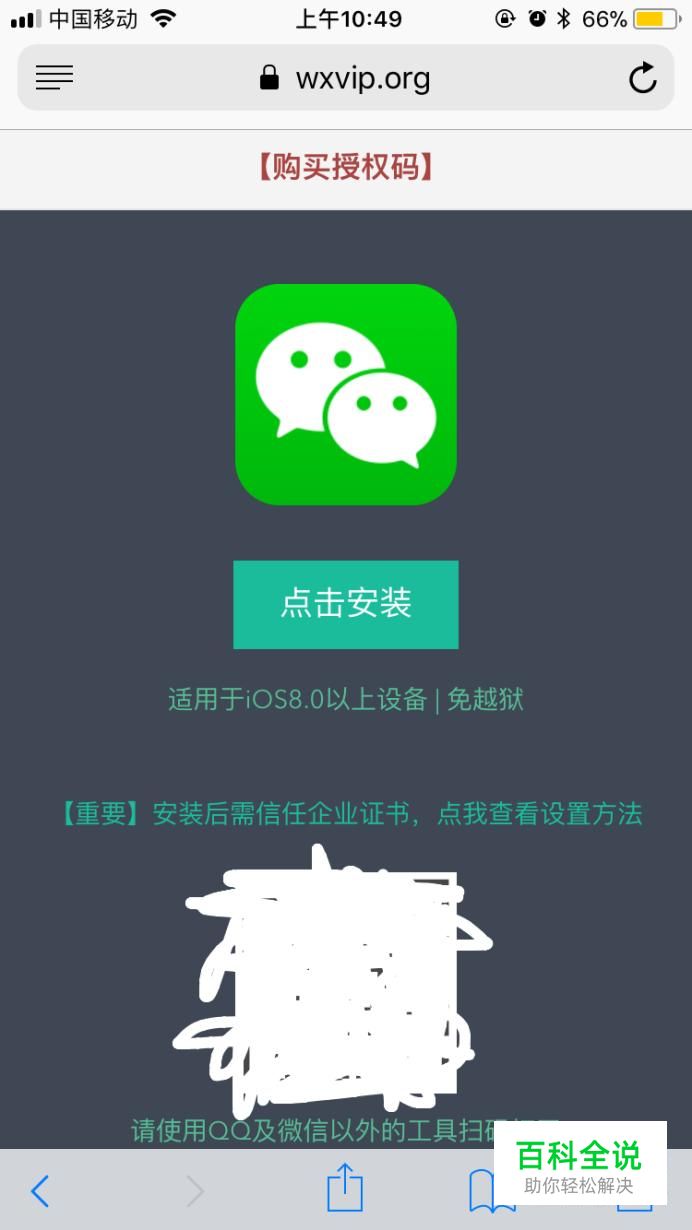Viewport: 692px width, 1230px height.
Task: Open the reader view lines icon
Action: [x=54, y=77]
